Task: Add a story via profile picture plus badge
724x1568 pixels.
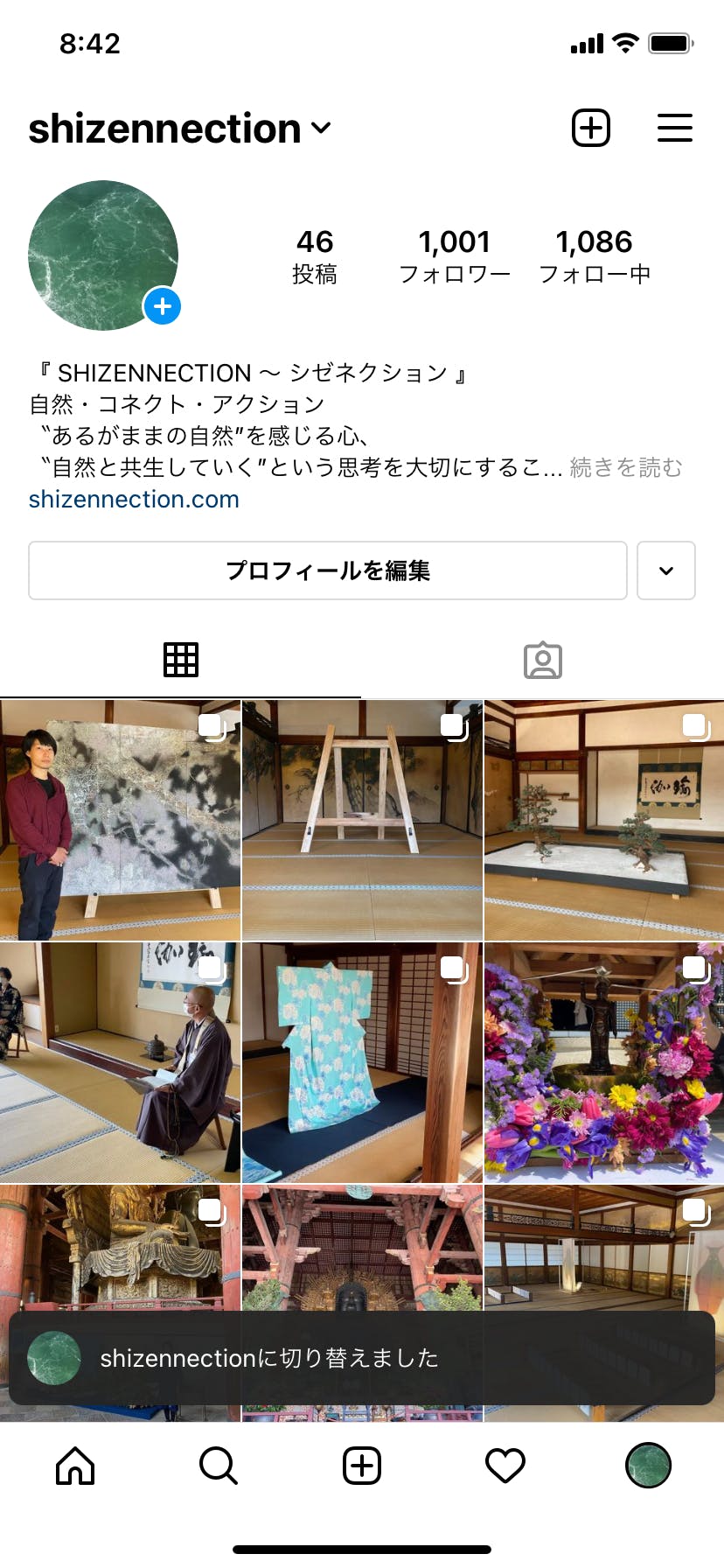Action: point(163,306)
